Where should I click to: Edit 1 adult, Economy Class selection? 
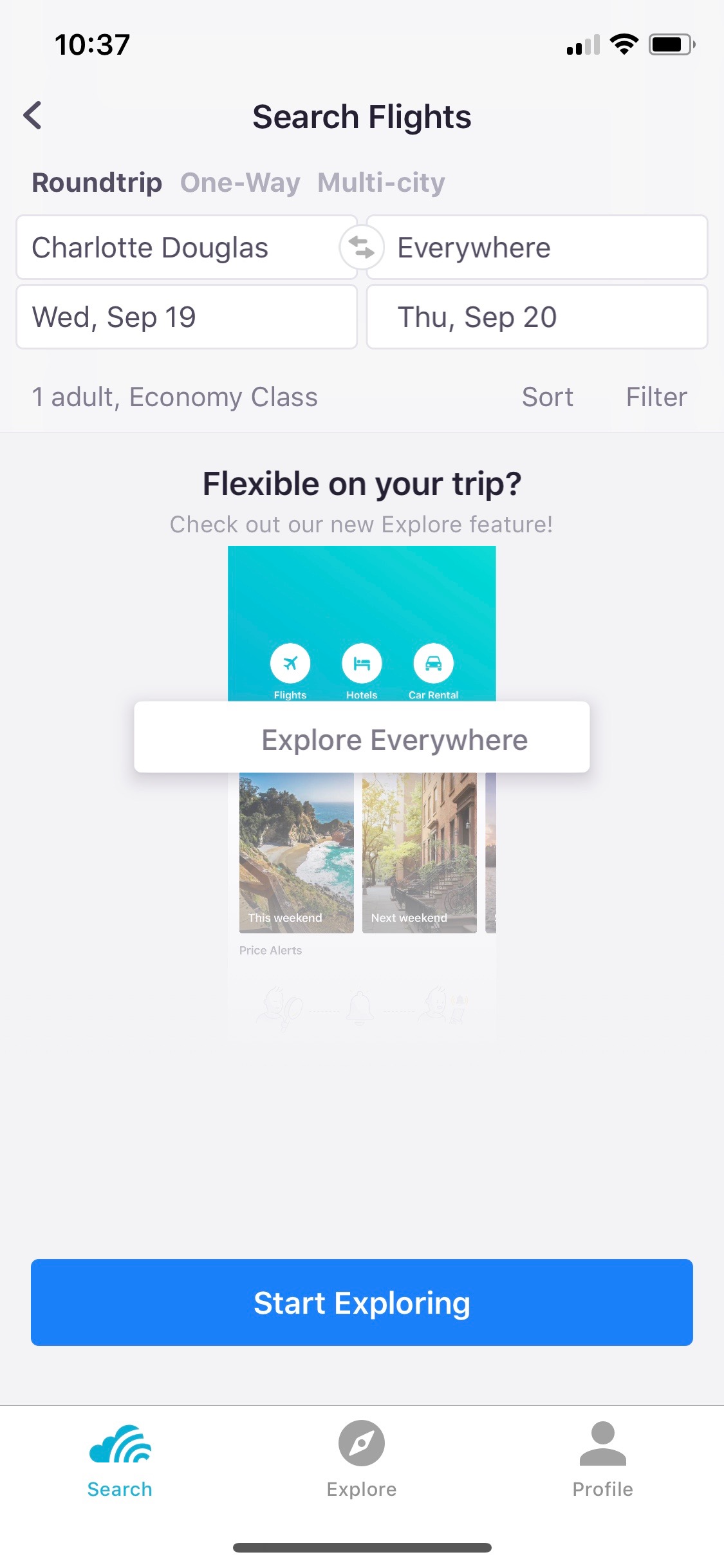point(175,397)
